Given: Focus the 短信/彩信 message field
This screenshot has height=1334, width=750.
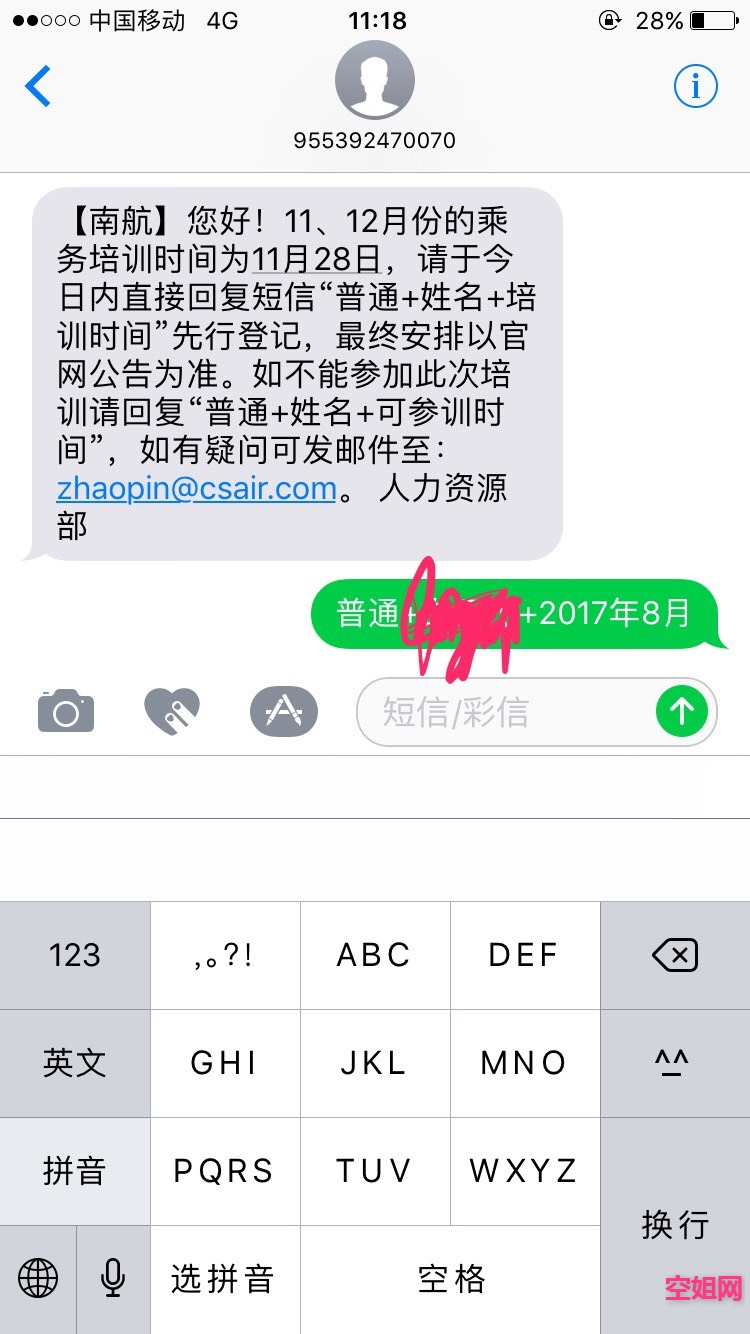Looking at the screenshot, I should (500, 712).
